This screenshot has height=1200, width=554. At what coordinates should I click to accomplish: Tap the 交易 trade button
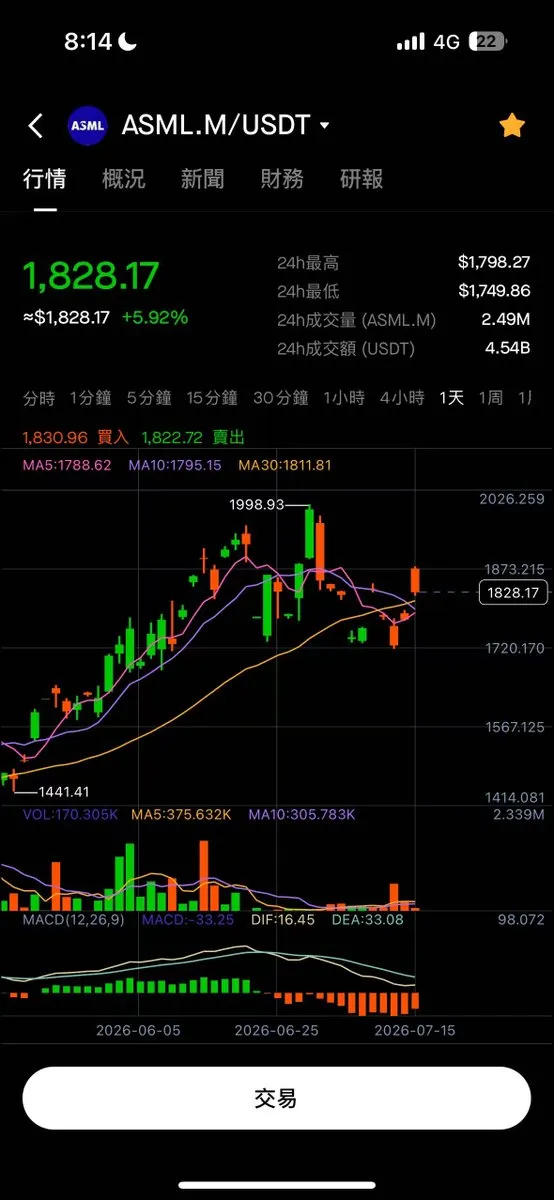[x=276, y=1099]
